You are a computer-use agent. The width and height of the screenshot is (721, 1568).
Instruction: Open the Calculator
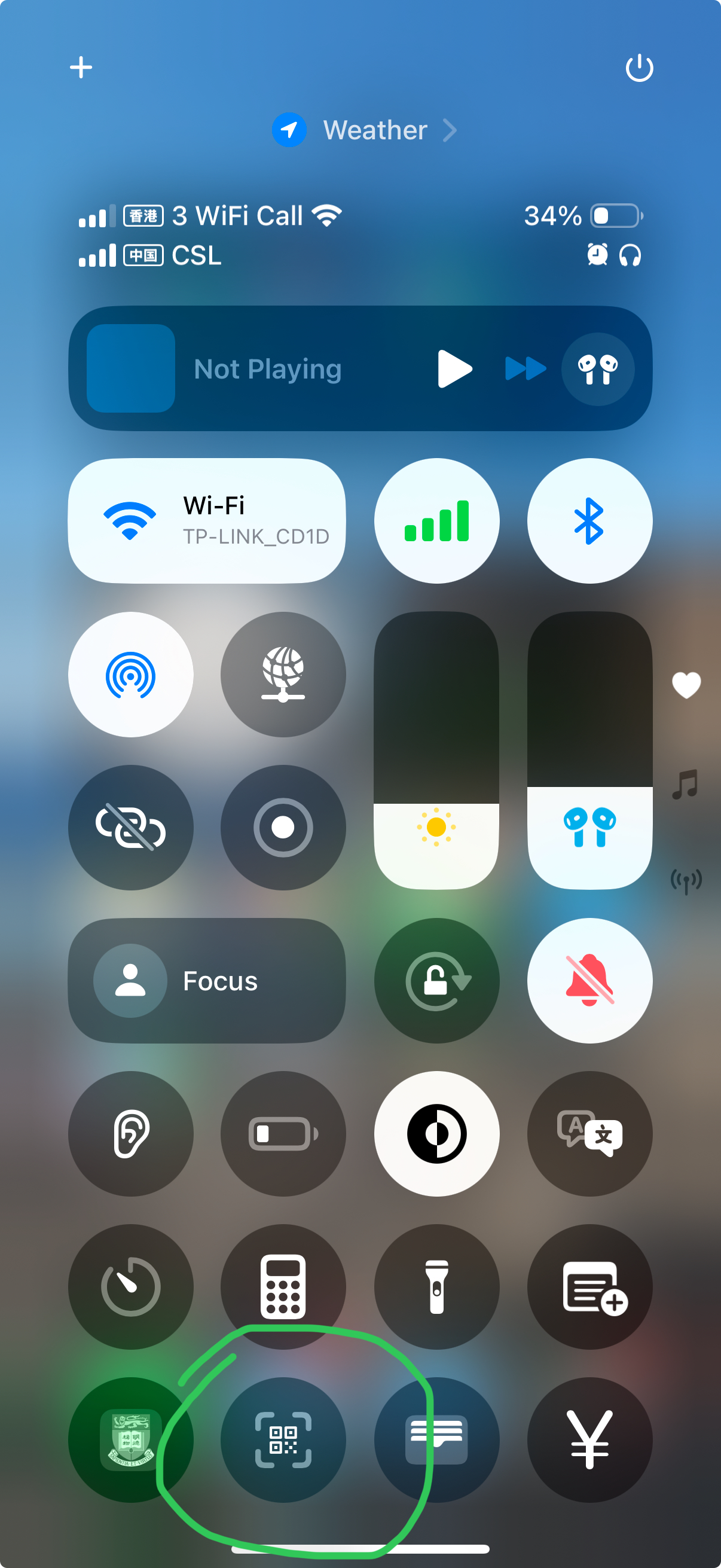tap(283, 1287)
